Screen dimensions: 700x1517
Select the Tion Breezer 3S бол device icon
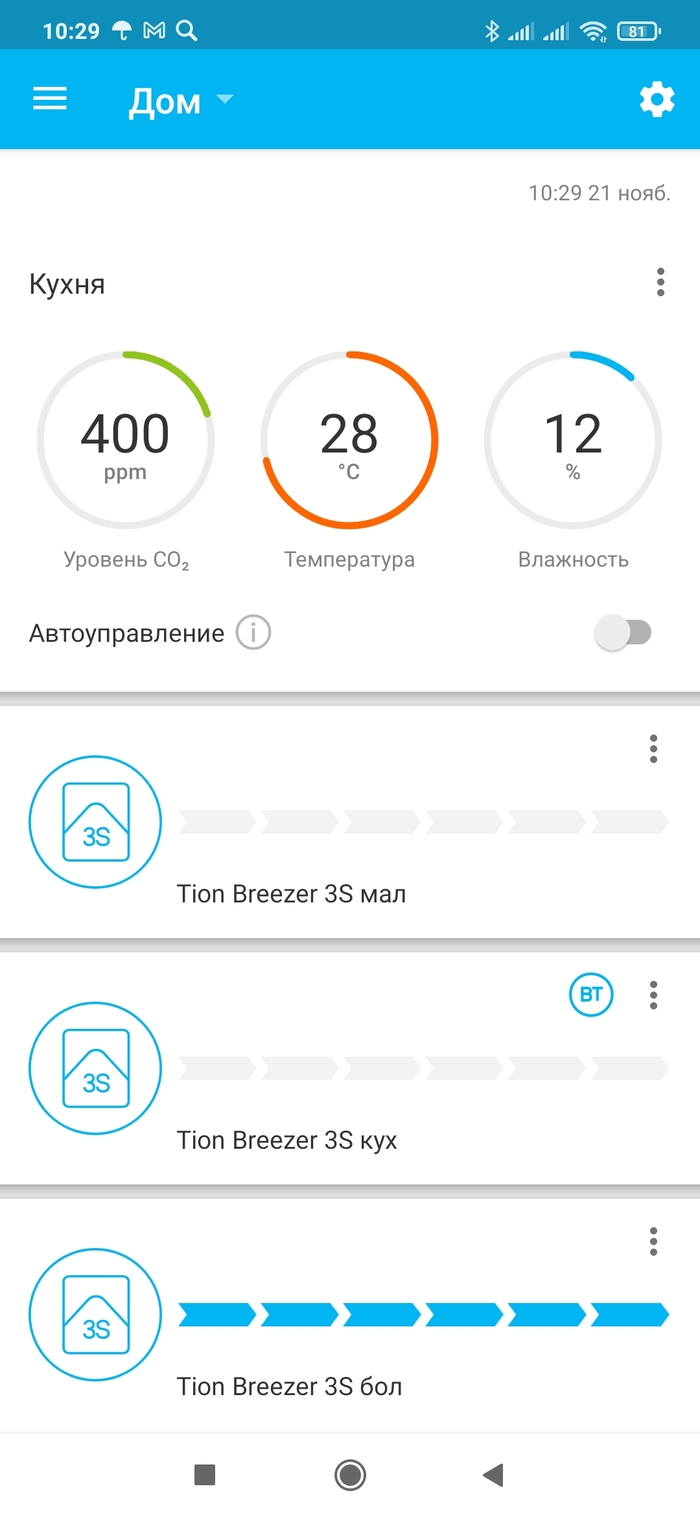pyautogui.click(x=96, y=1314)
